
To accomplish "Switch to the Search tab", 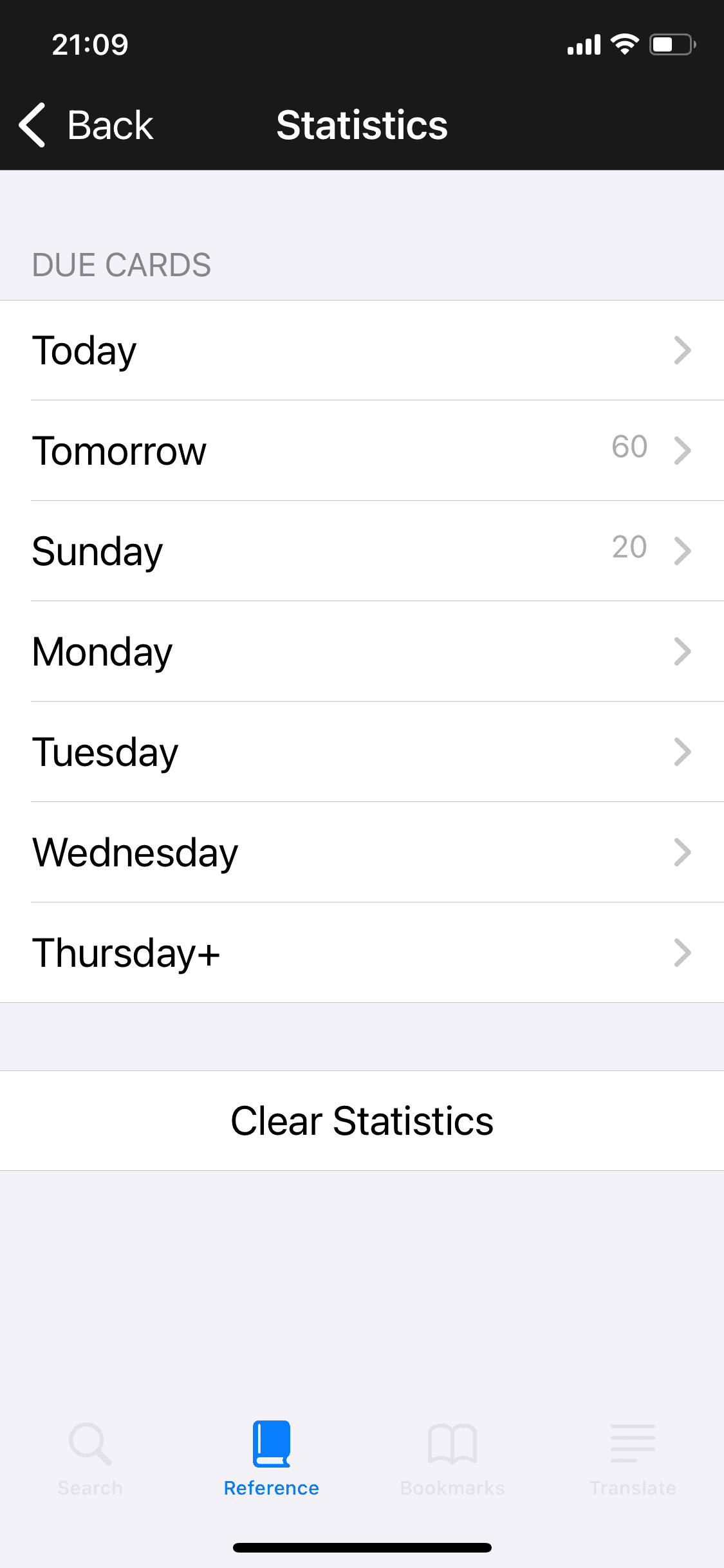I will (x=90, y=1460).
